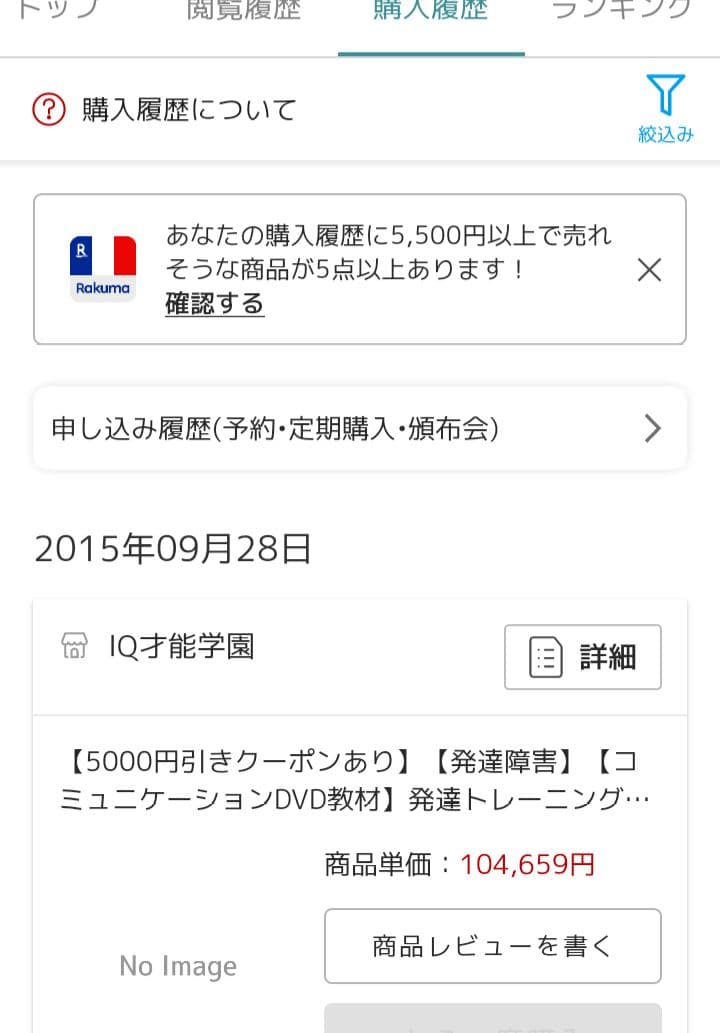Viewport: 720px width, 1033px height.
Task: Select the 購入履歴 tab
Action: [x=429, y=12]
